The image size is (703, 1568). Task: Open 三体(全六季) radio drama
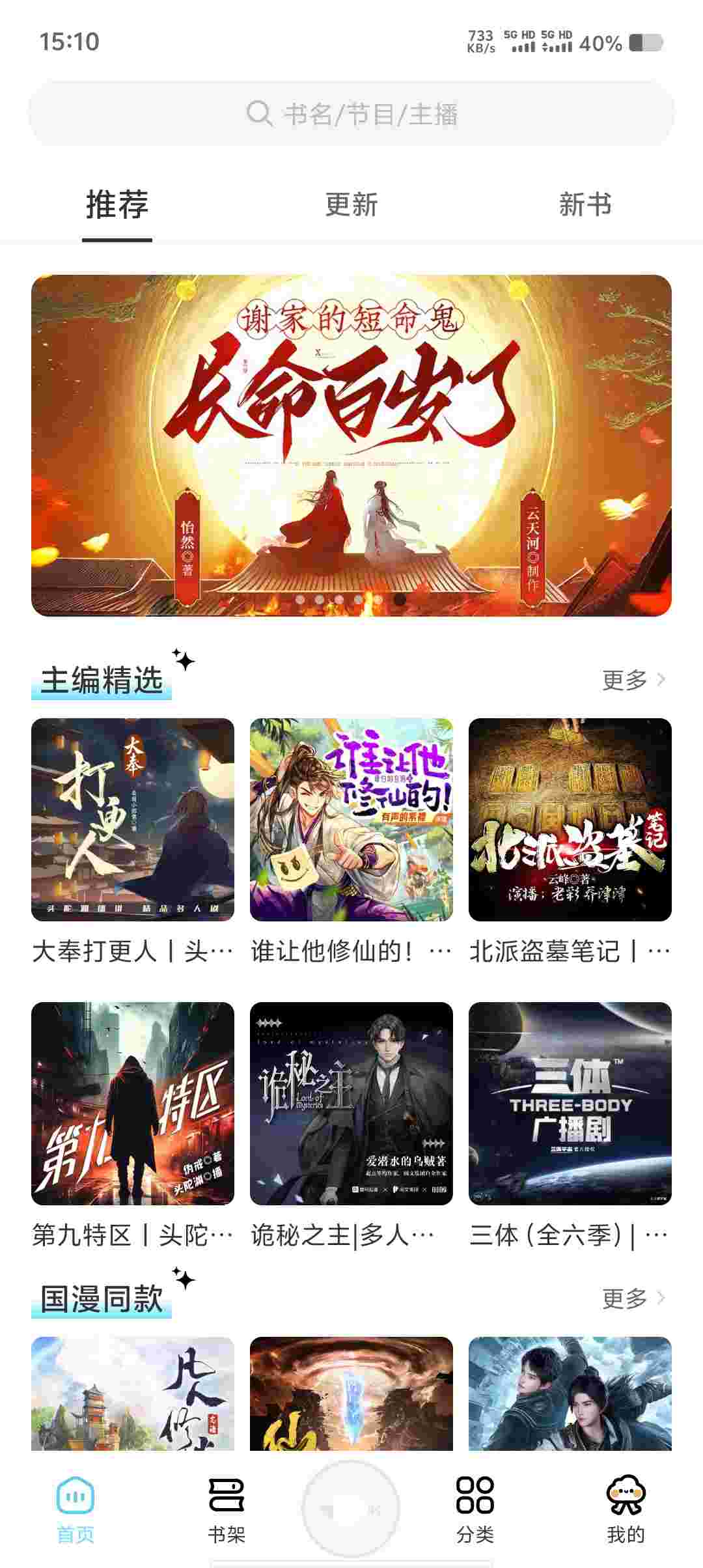[570, 1103]
